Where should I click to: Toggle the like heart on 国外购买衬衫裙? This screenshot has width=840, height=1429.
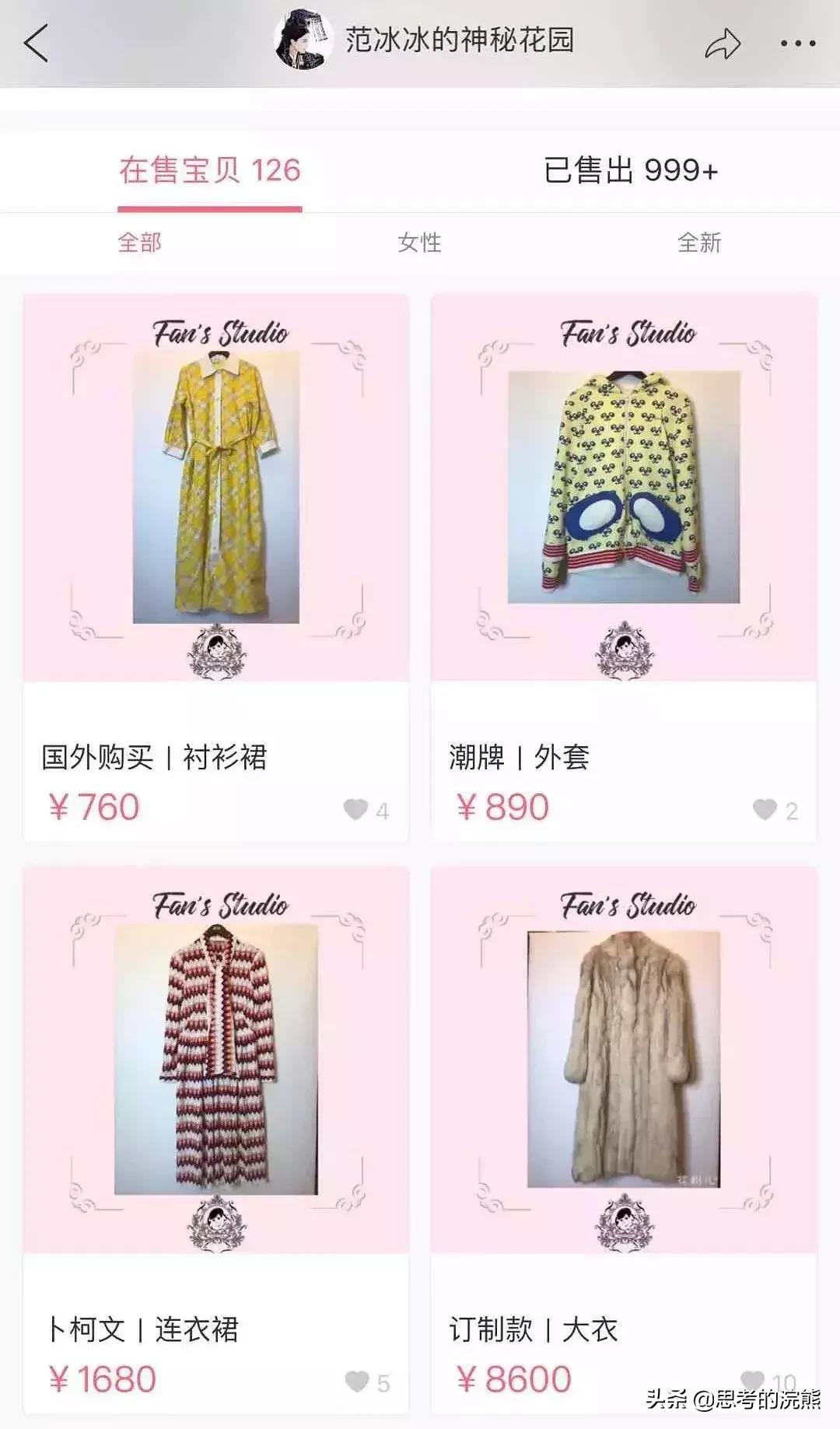coord(355,810)
